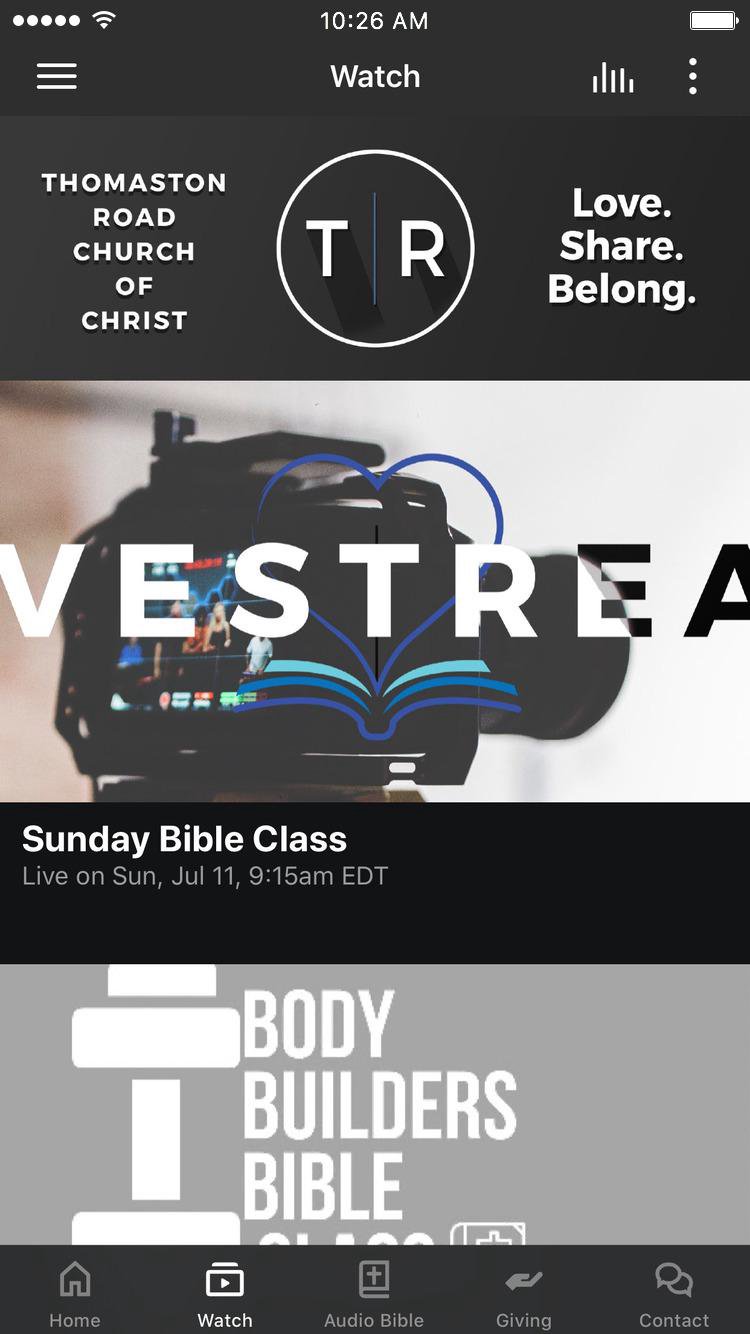Open the Sunday Bible Class livestream

[375, 600]
